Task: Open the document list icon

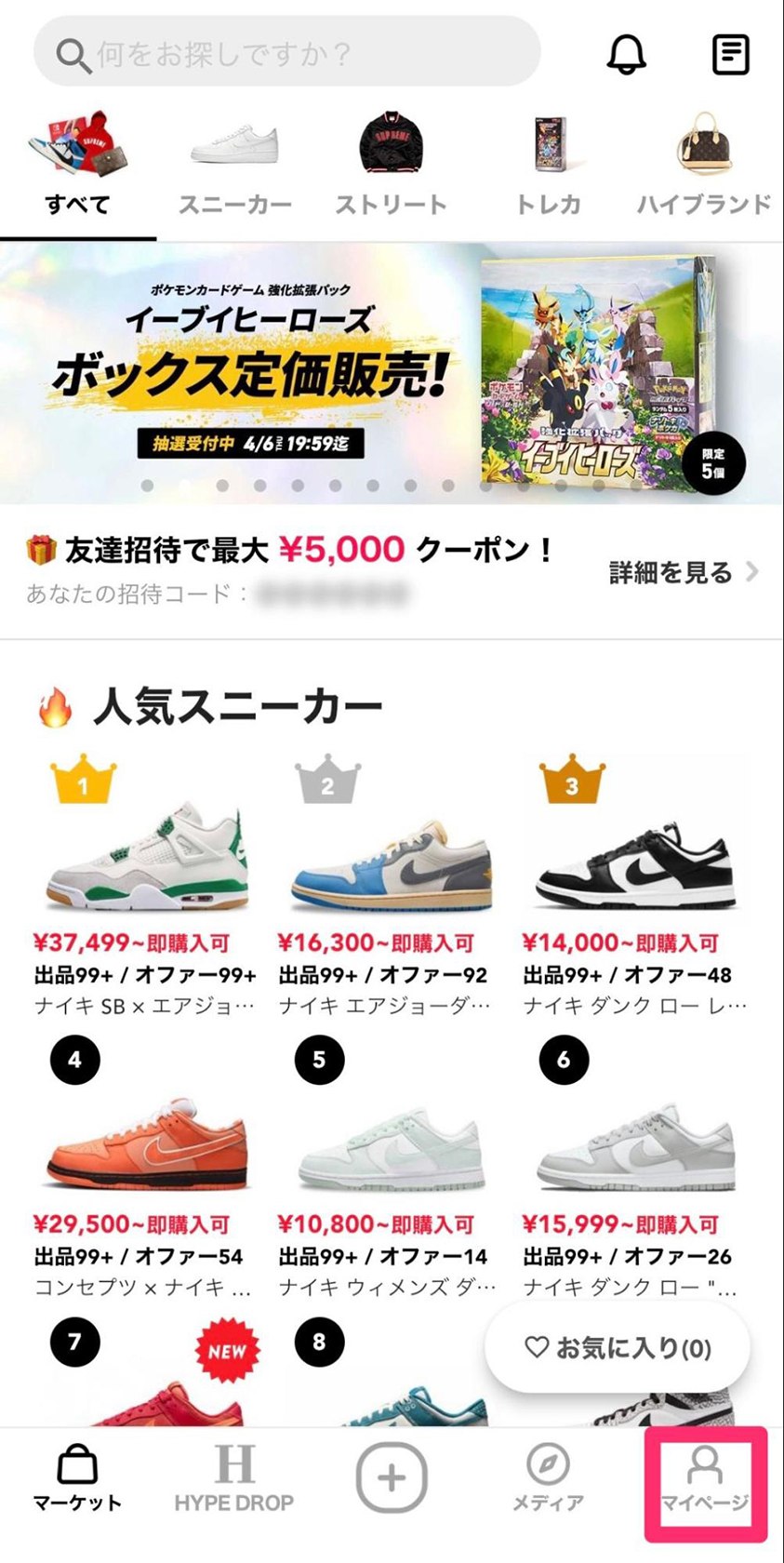Action: (x=730, y=54)
